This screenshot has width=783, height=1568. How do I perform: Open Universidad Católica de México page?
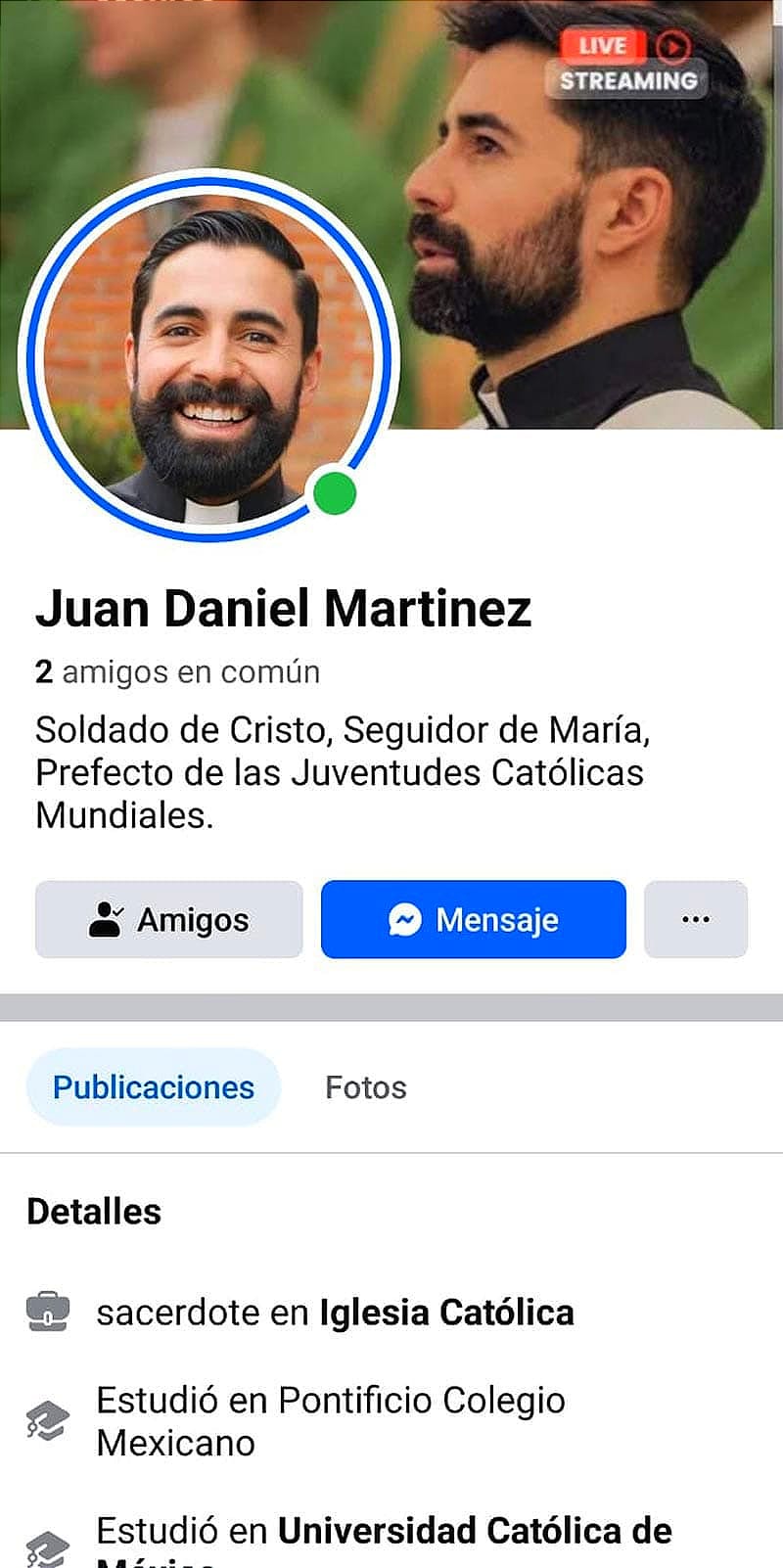[x=475, y=1531]
